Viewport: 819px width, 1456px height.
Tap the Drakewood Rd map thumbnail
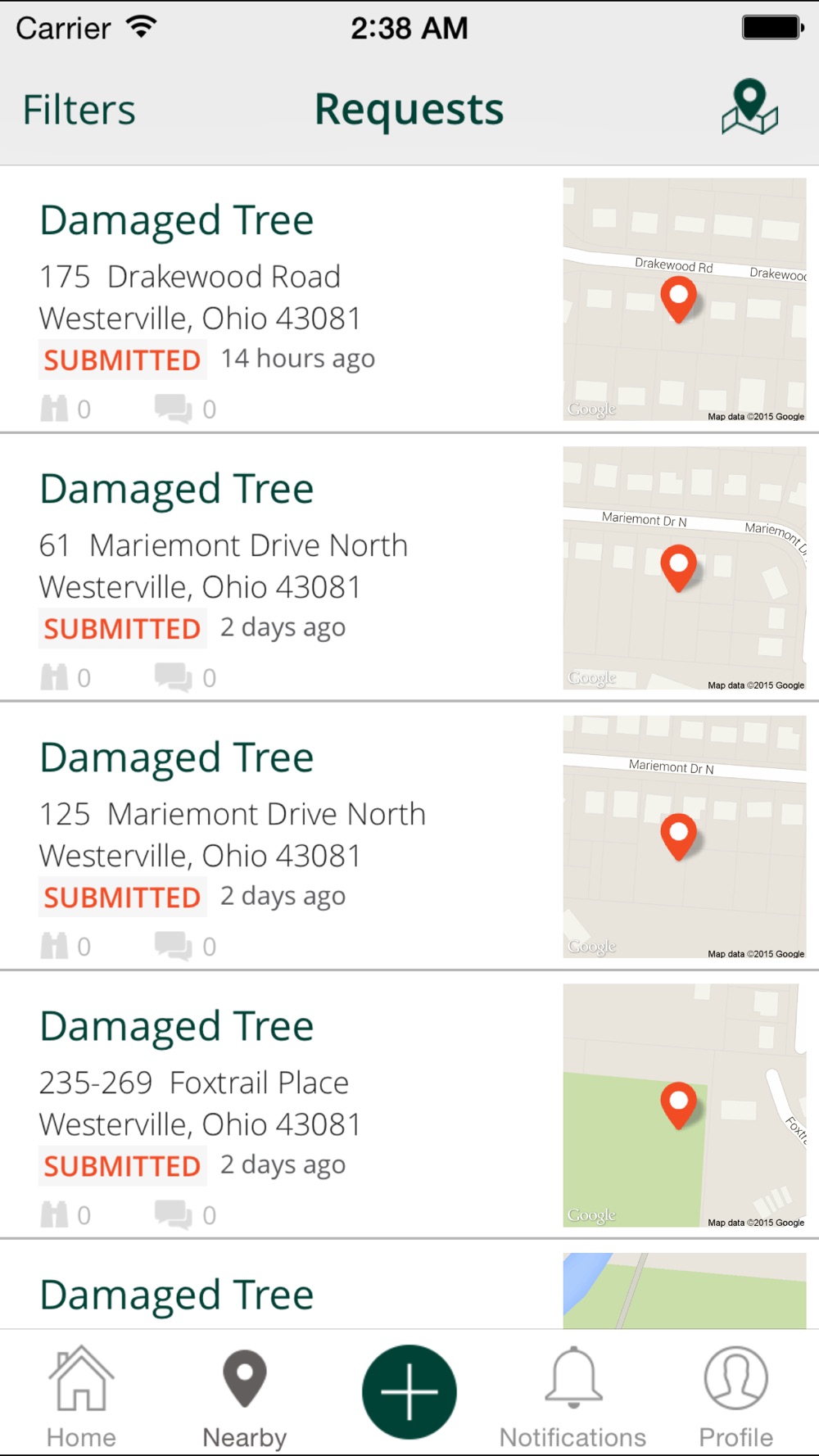[685, 300]
